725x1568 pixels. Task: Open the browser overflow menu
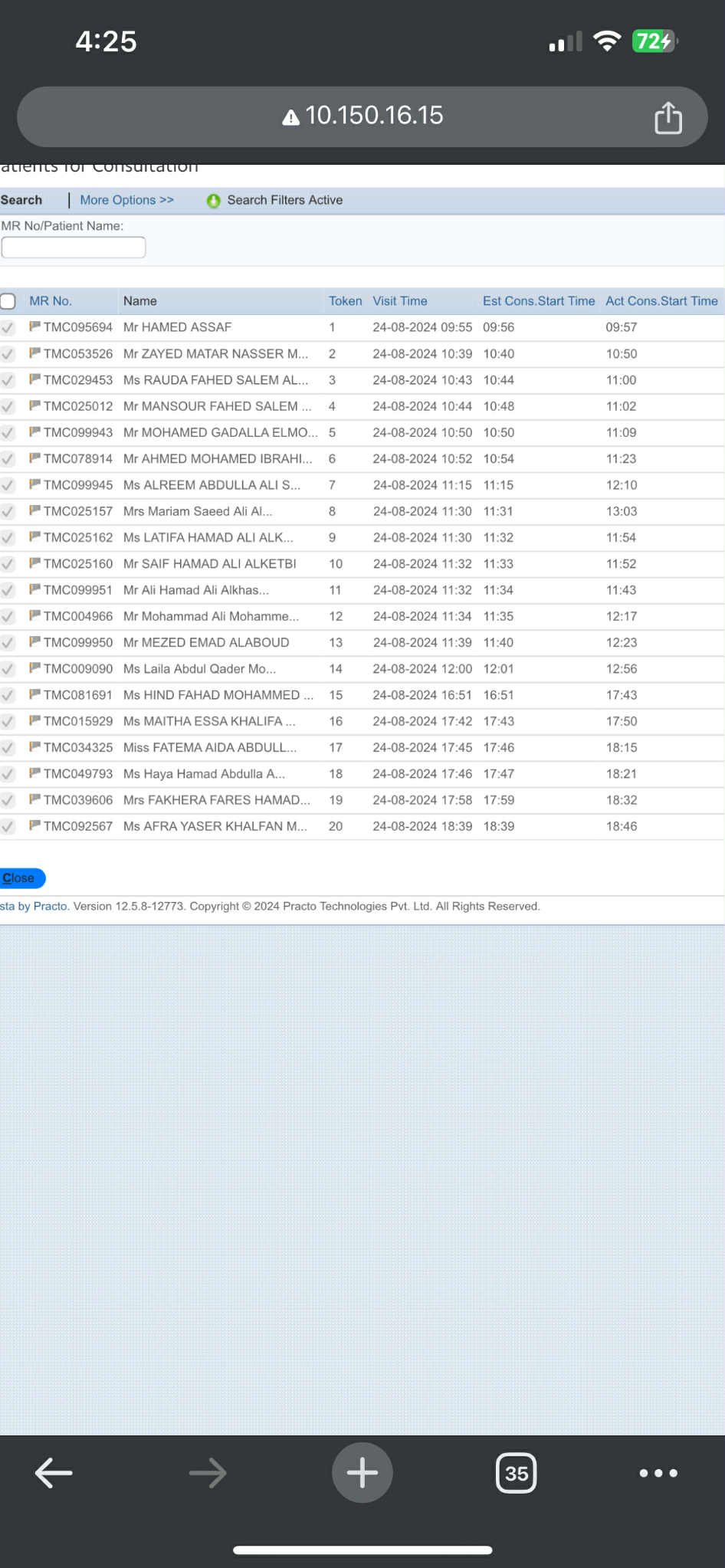[x=658, y=1473]
